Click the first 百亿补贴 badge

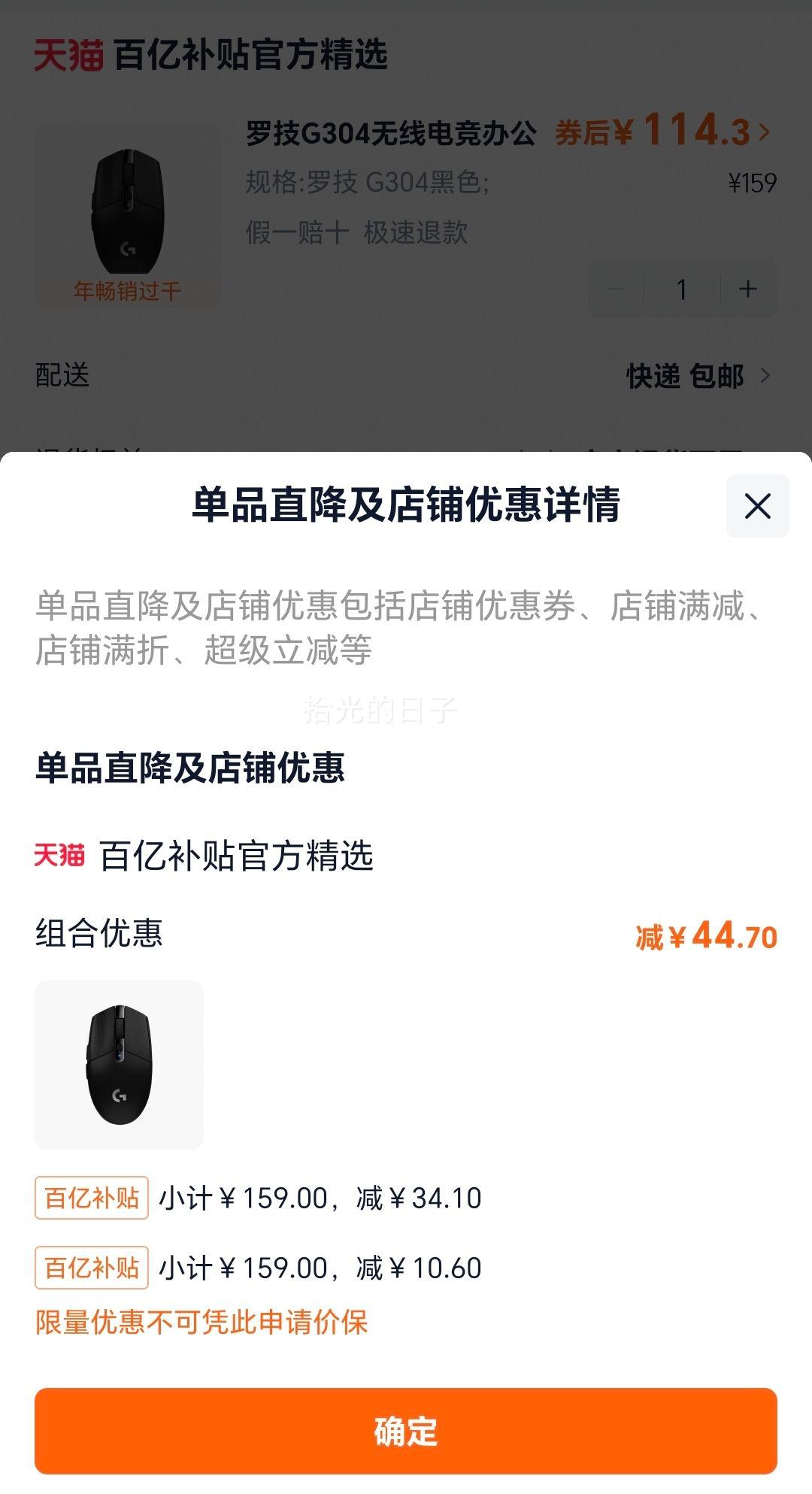(x=90, y=1197)
